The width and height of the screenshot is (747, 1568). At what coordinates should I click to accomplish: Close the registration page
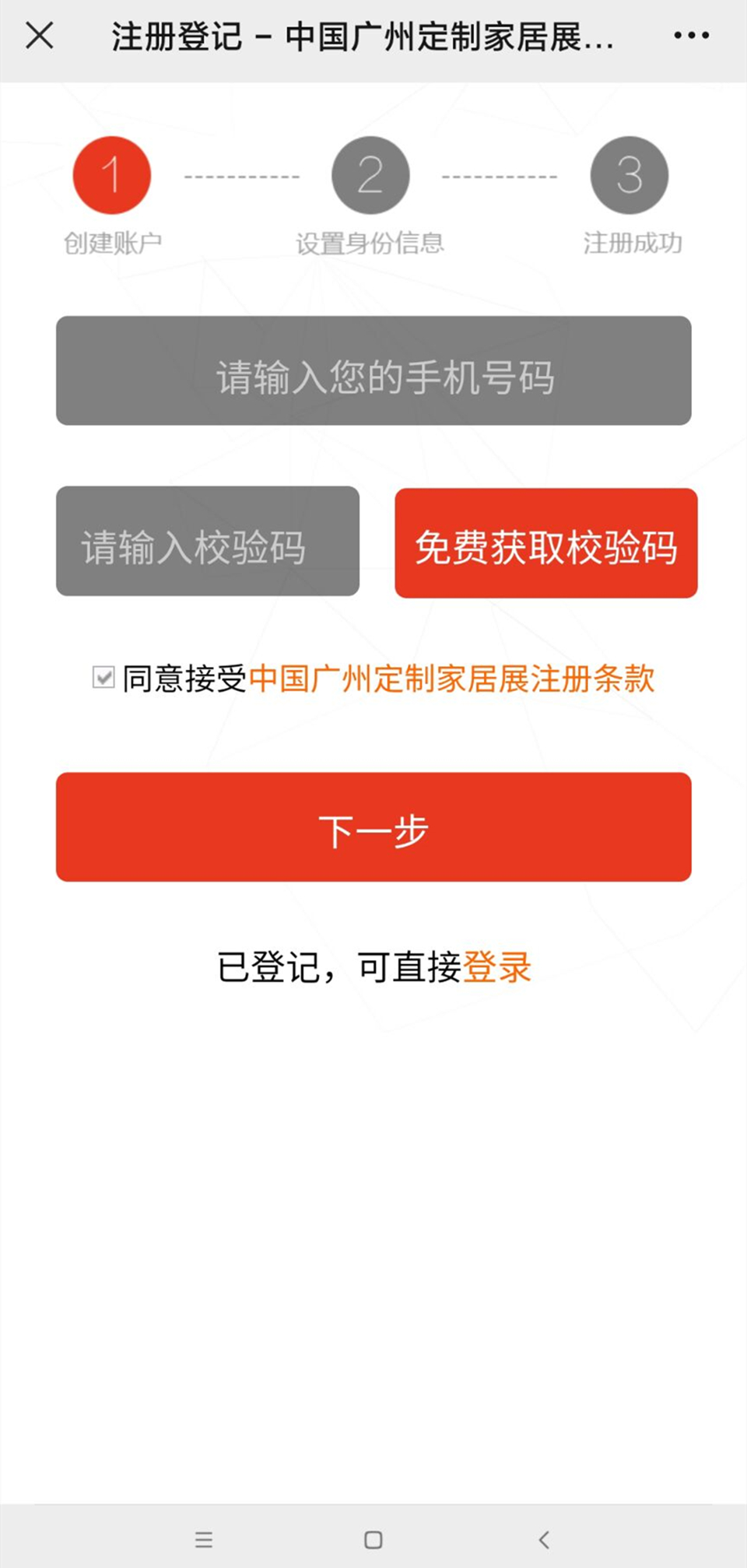click(x=40, y=36)
